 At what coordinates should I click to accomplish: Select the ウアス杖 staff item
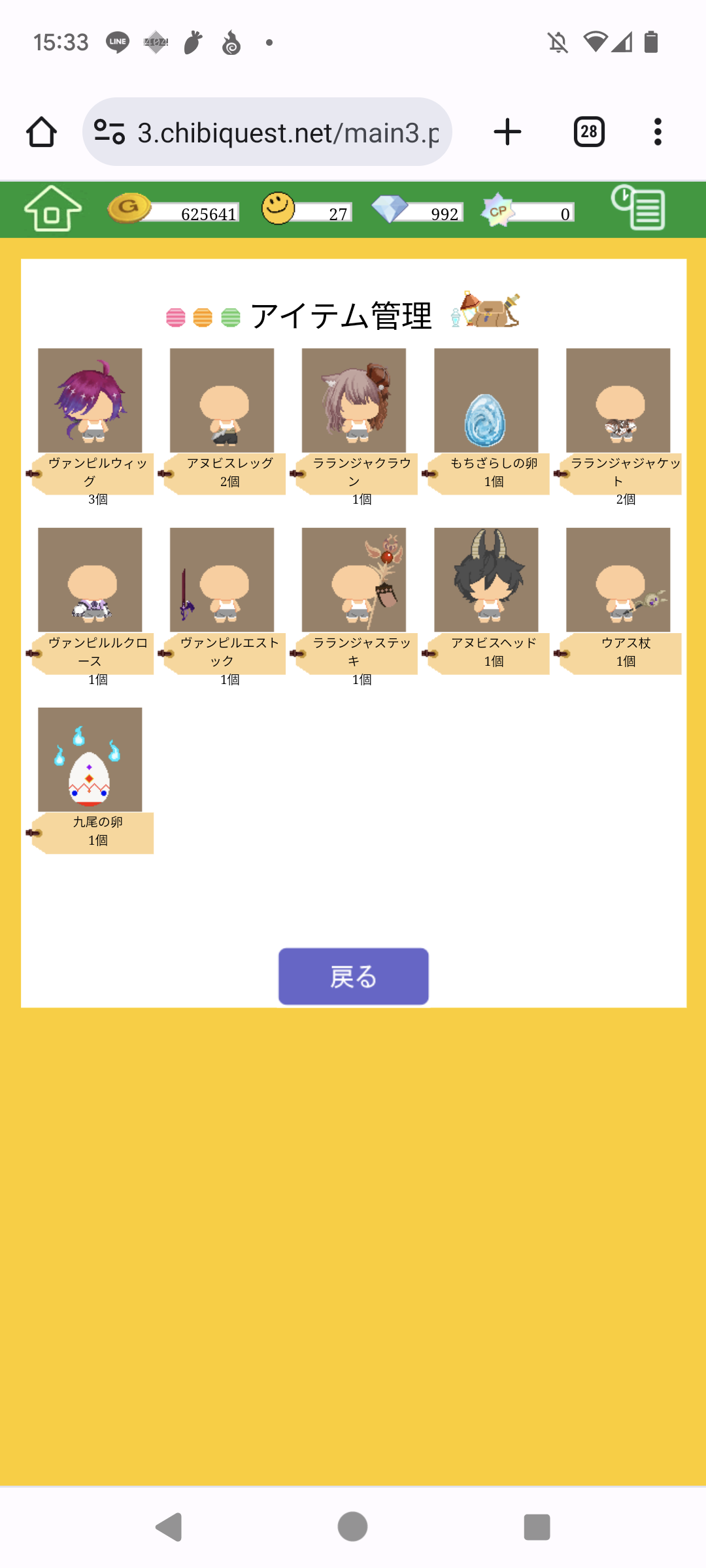coord(618,580)
